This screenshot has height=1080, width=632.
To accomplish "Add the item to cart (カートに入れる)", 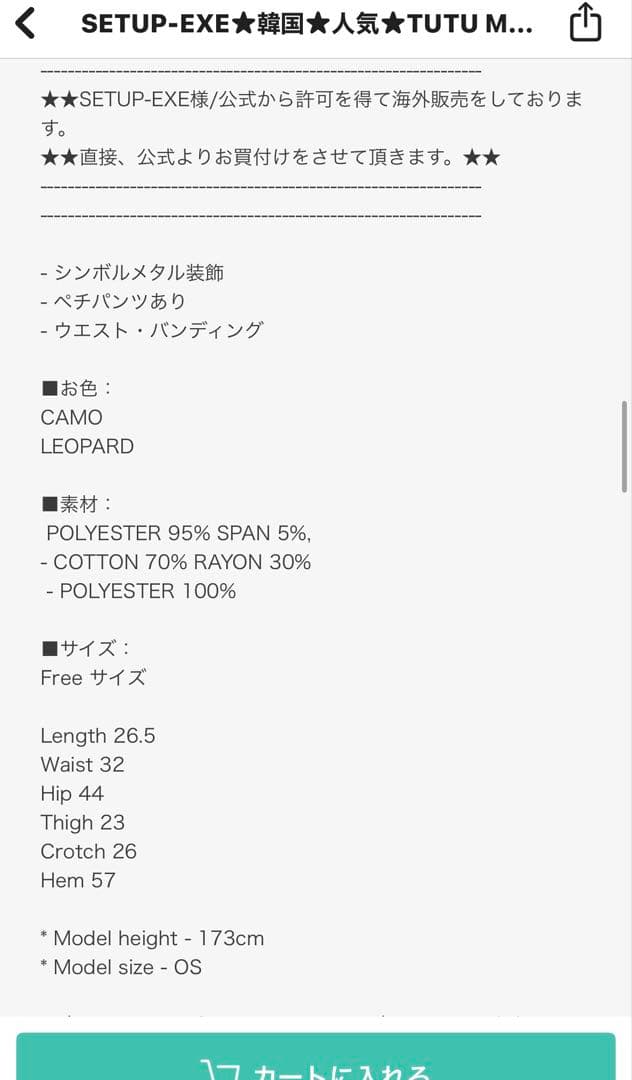I will click(316, 1060).
